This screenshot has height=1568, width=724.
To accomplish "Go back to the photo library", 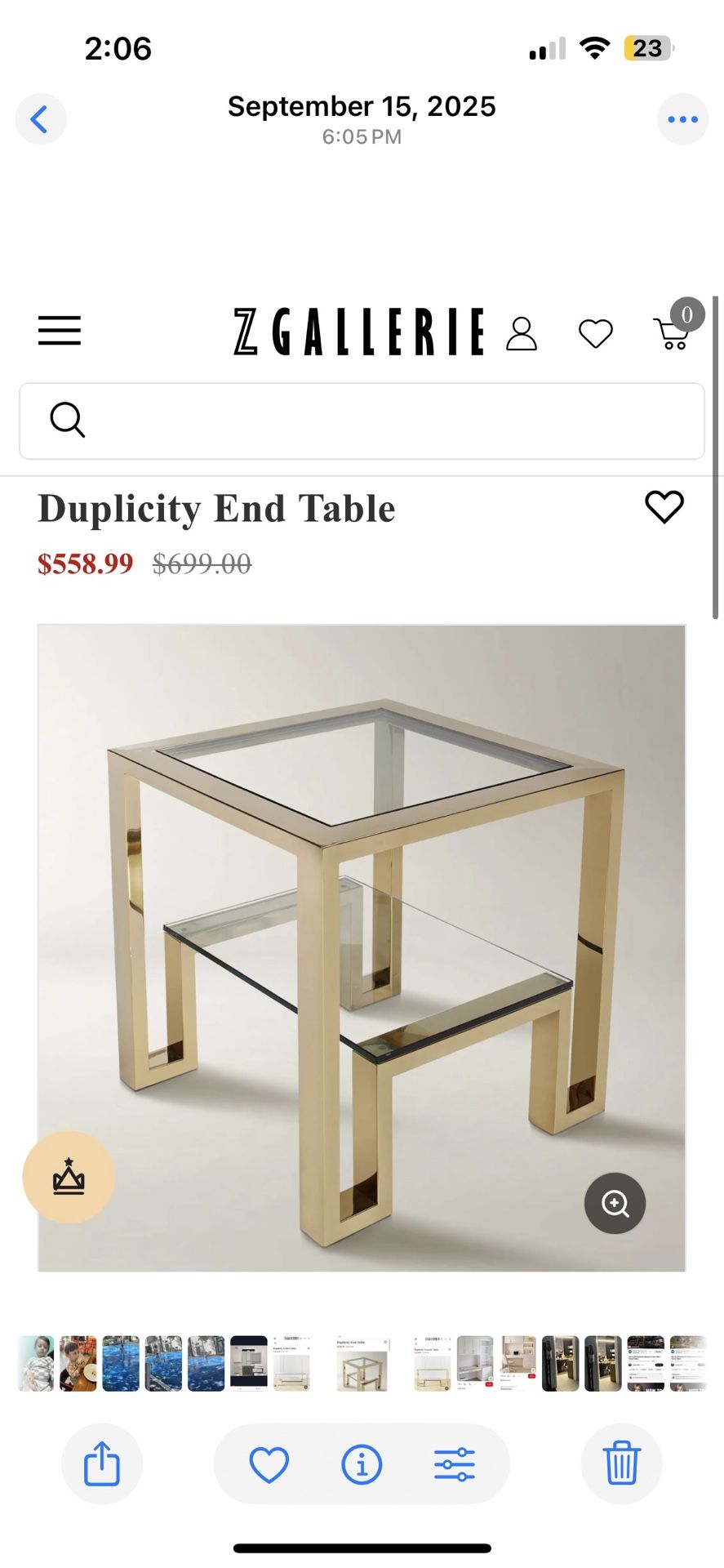I will [x=40, y=119].
